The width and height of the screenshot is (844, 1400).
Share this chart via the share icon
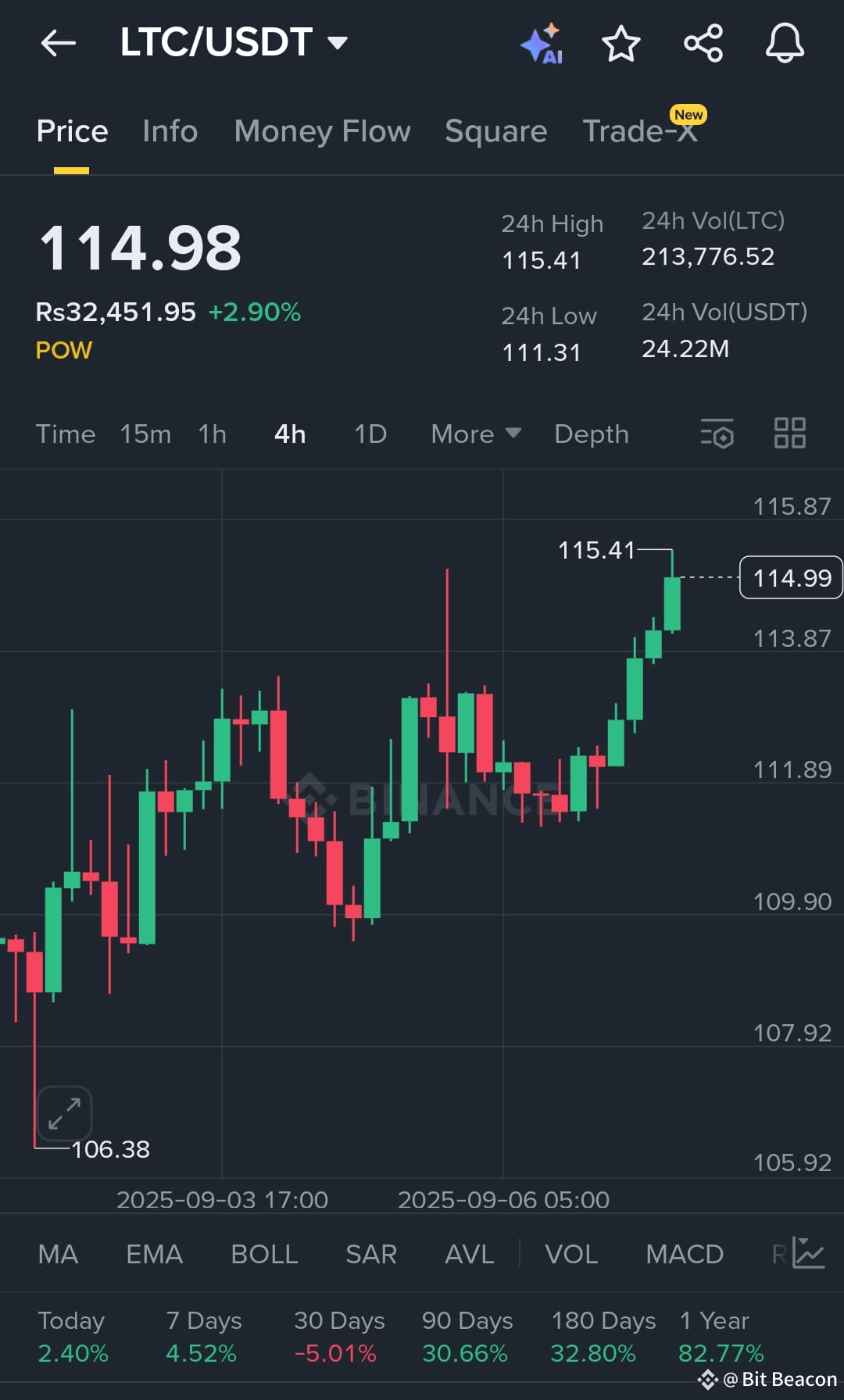(x=702, y=45)
